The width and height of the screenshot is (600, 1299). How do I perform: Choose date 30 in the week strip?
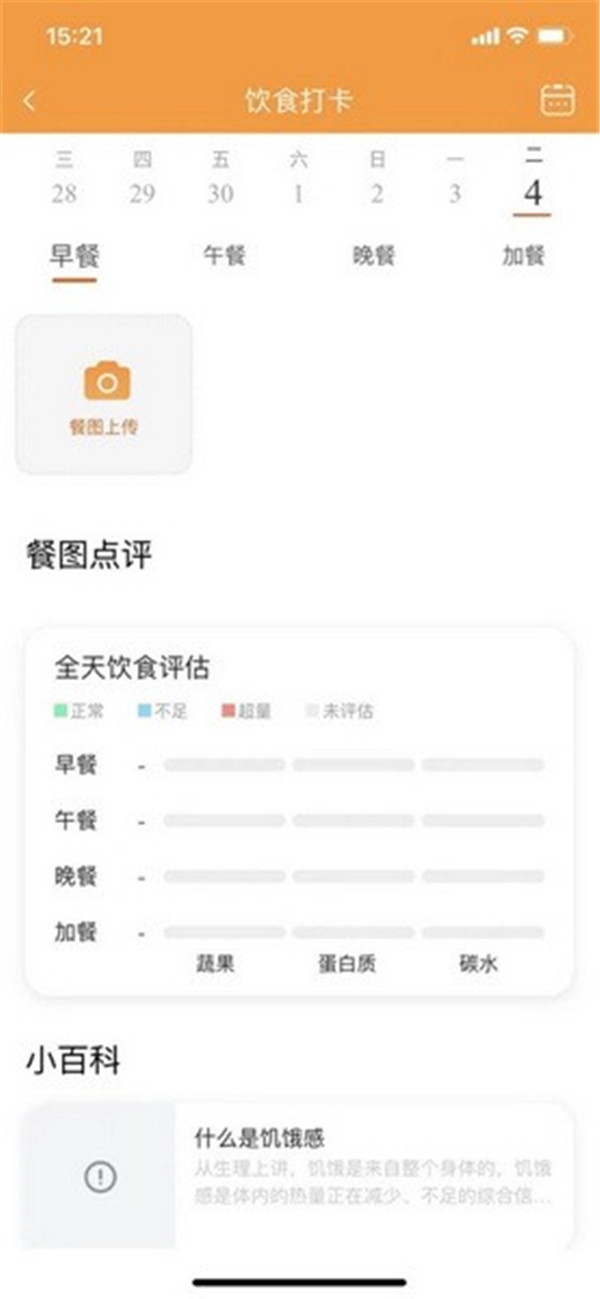[220, 182]
